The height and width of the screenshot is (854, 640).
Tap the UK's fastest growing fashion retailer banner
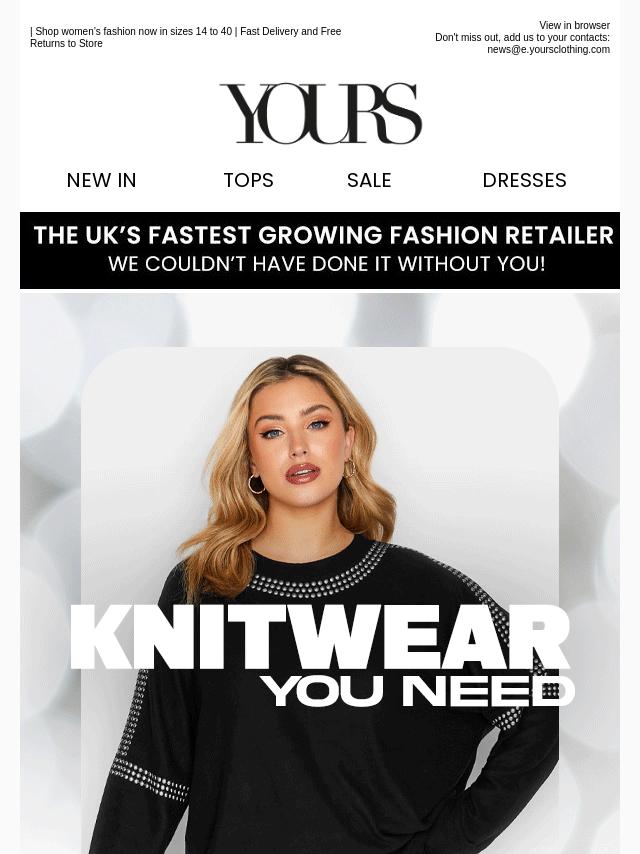(320, 250)
